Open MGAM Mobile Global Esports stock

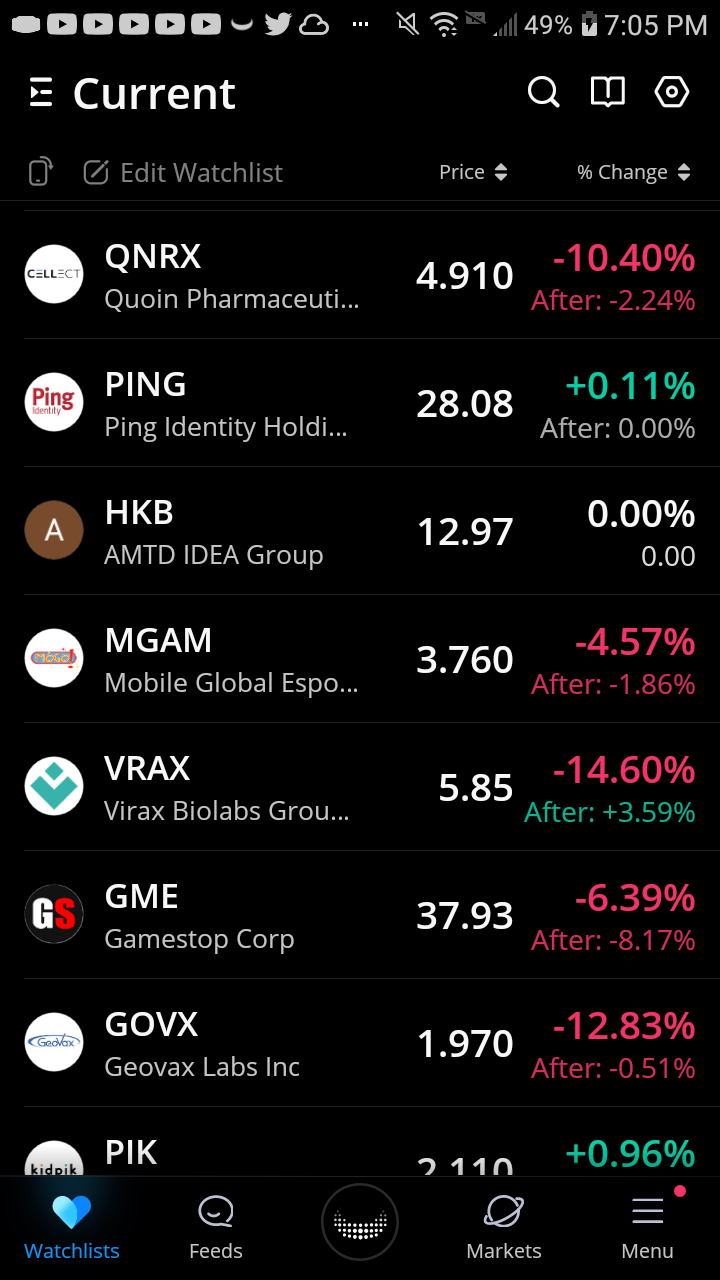pos(360,659)
